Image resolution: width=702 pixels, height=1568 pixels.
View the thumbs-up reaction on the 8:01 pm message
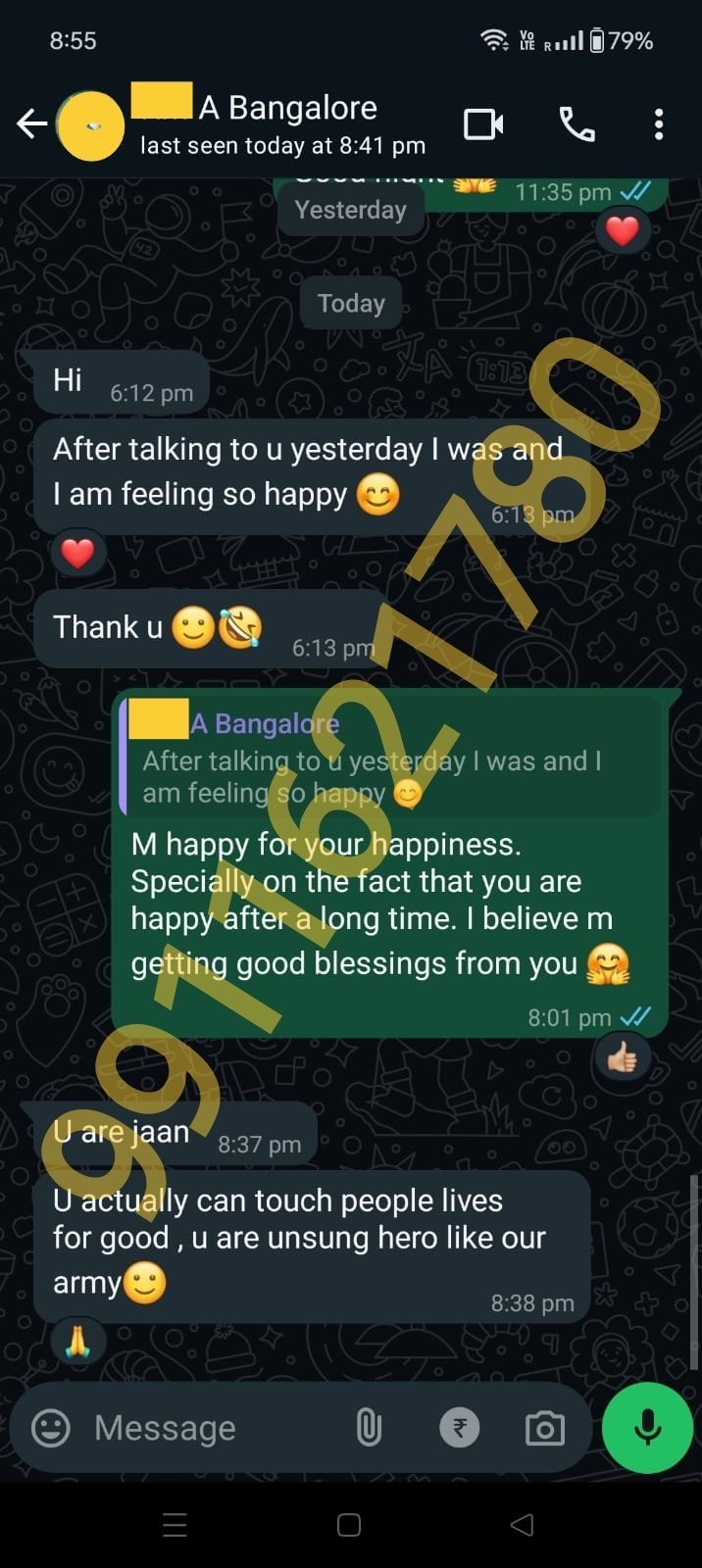click(x=622, y=1057)
